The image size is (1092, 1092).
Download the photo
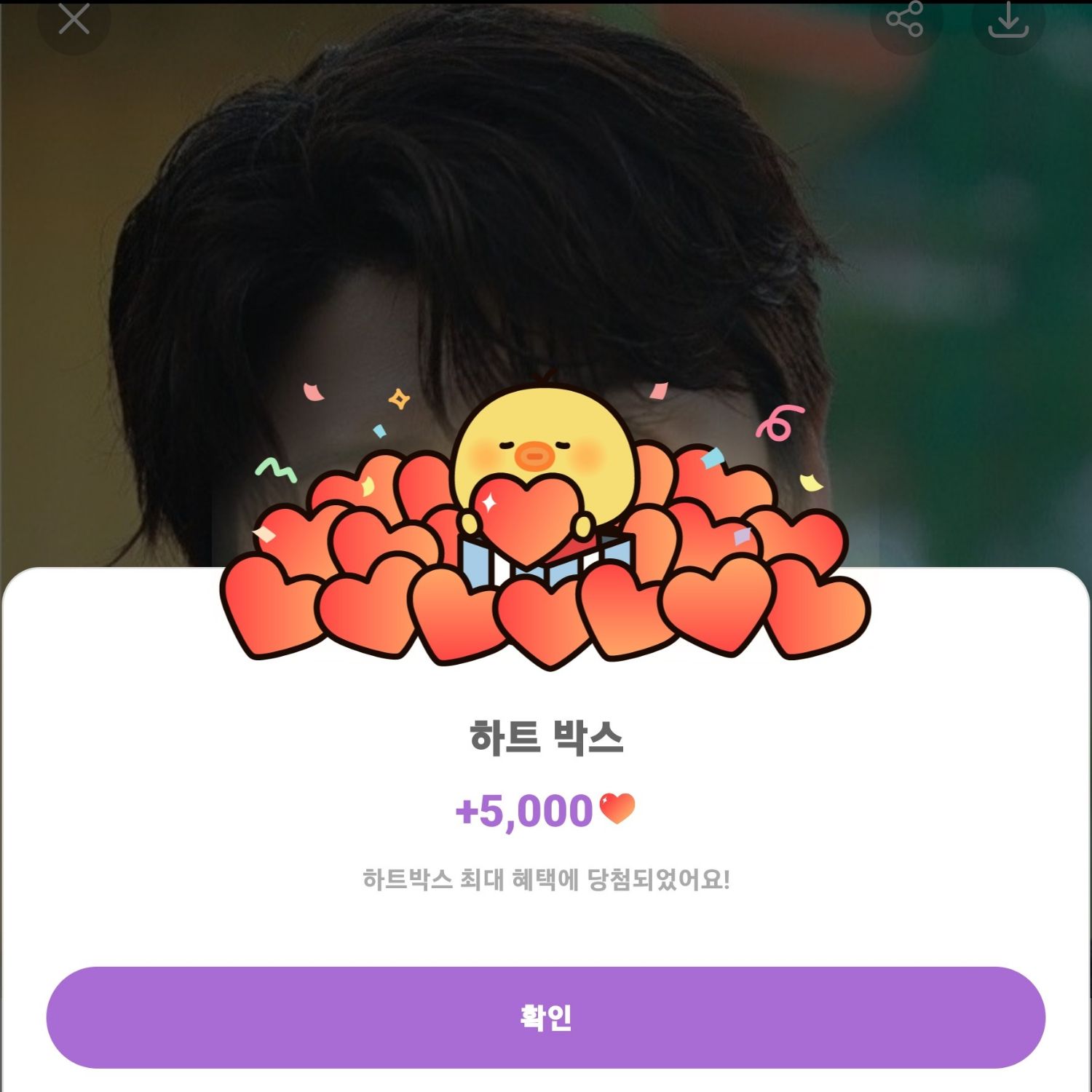pyautogui.click(x=1008, y=20)
